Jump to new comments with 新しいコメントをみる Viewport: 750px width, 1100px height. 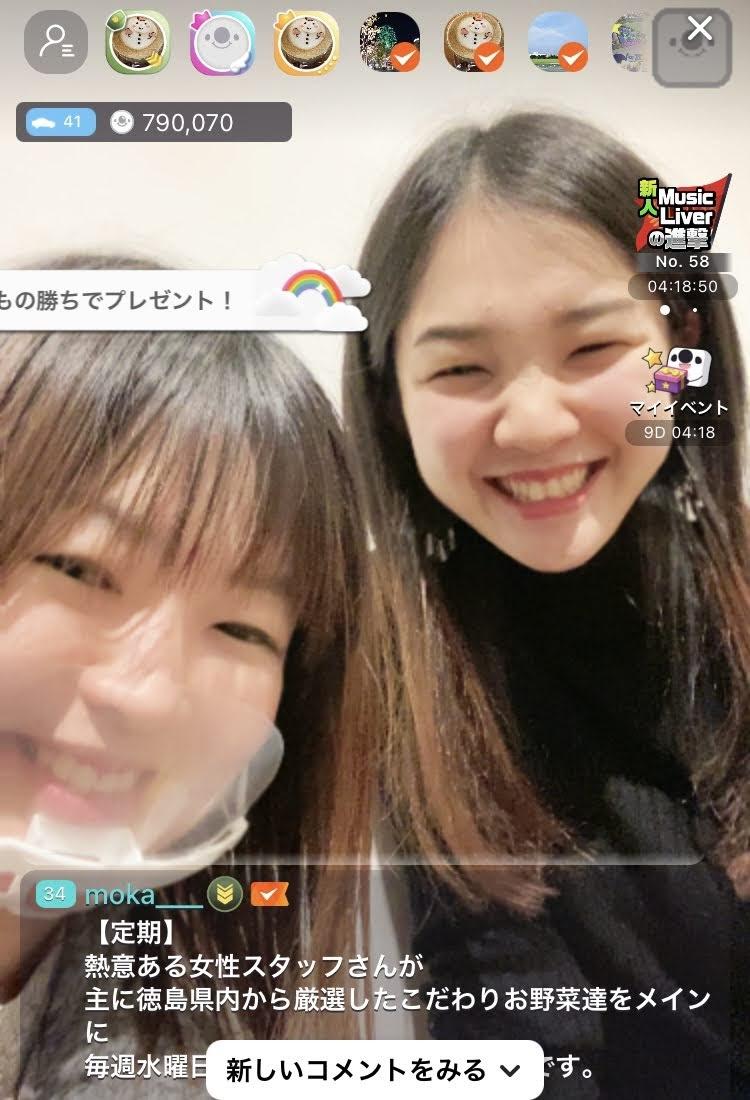pyautogui.click(x=374, y=1070)
